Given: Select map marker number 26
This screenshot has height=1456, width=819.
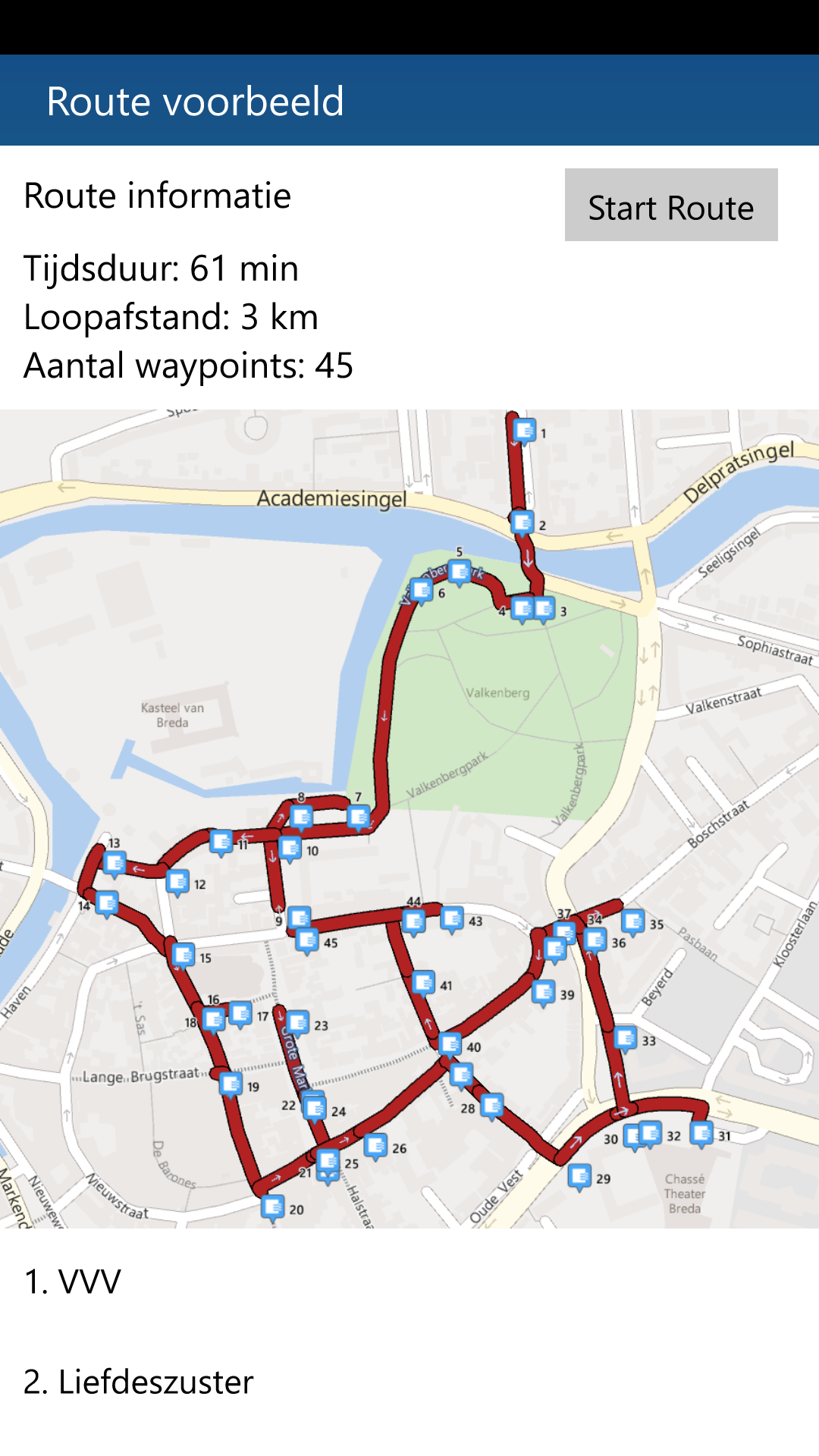Looking at the screenshot, I should click(x=376, y=1145).
